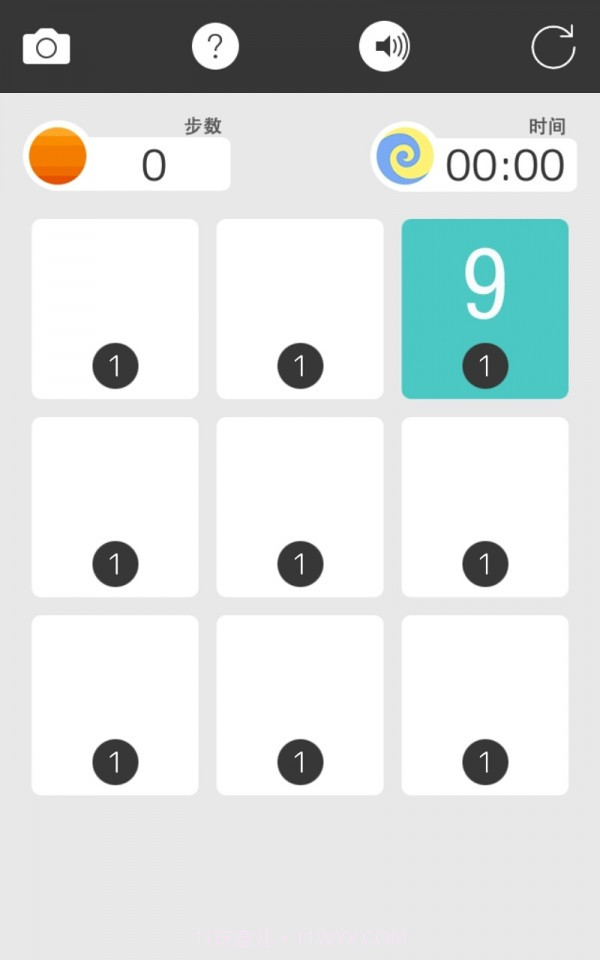Restart the game with the refresh icon

pyautogui.click(x=553, y=47)
